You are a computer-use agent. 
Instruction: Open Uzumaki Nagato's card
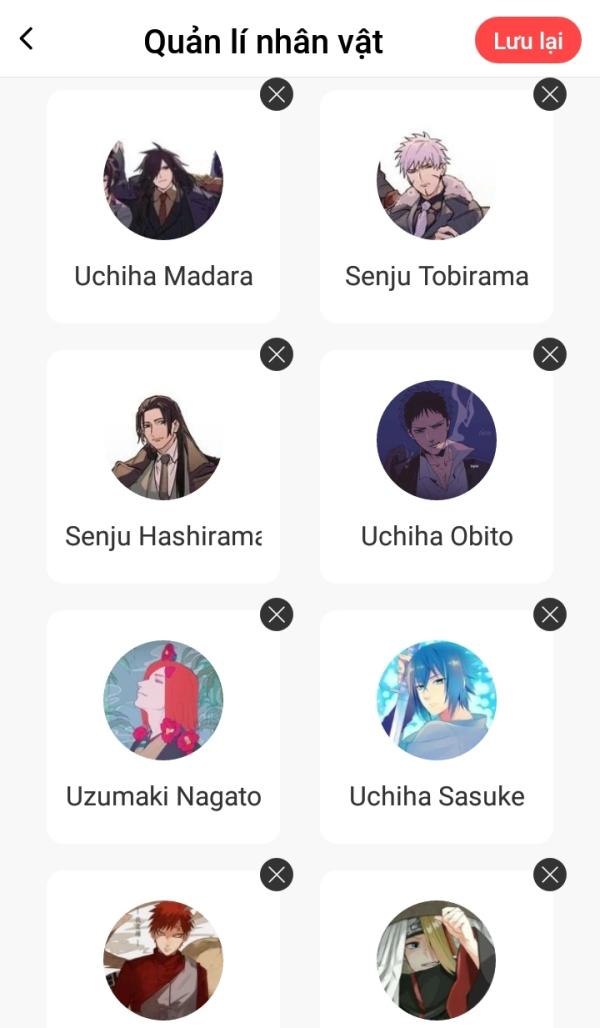[x=163, y=730]
